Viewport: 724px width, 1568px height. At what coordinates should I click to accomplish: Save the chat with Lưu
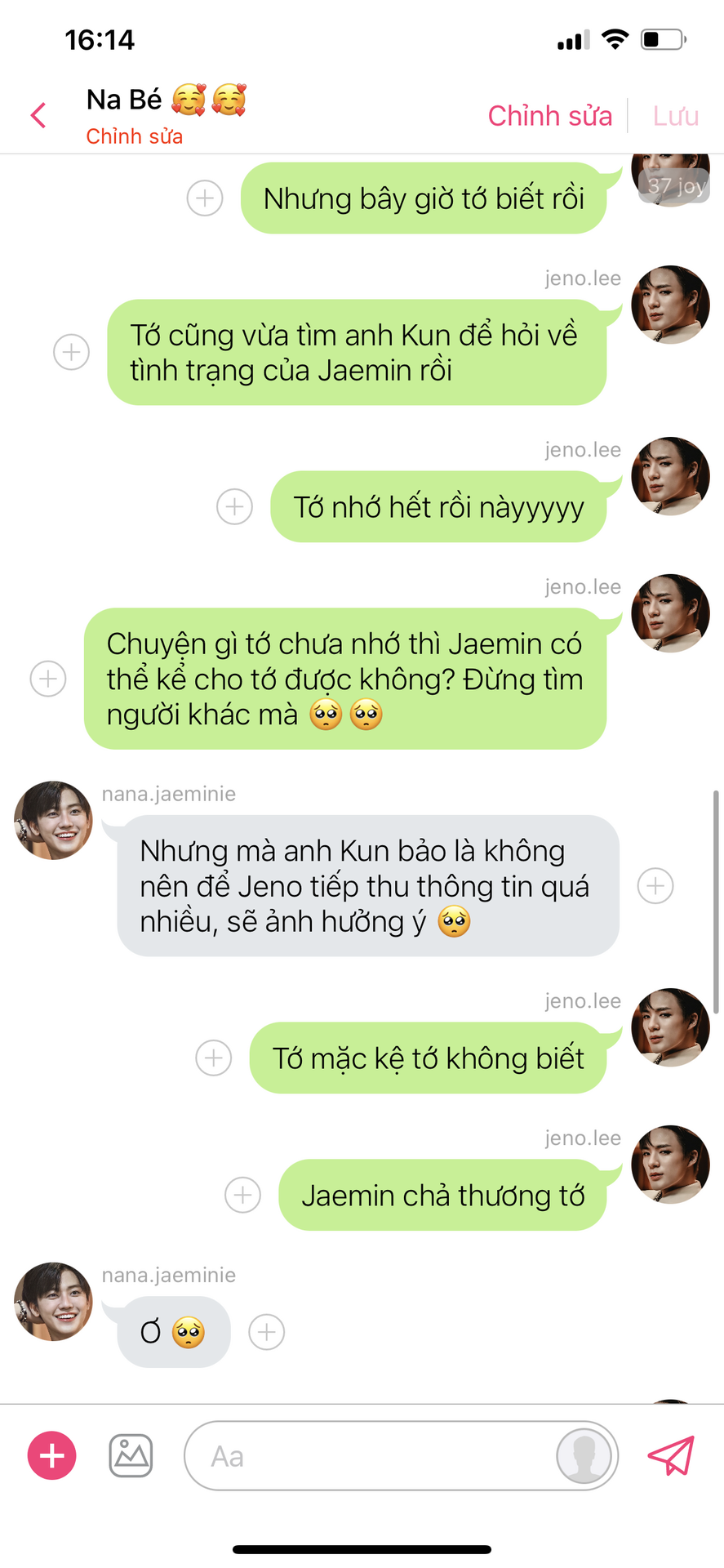[676, 116]
